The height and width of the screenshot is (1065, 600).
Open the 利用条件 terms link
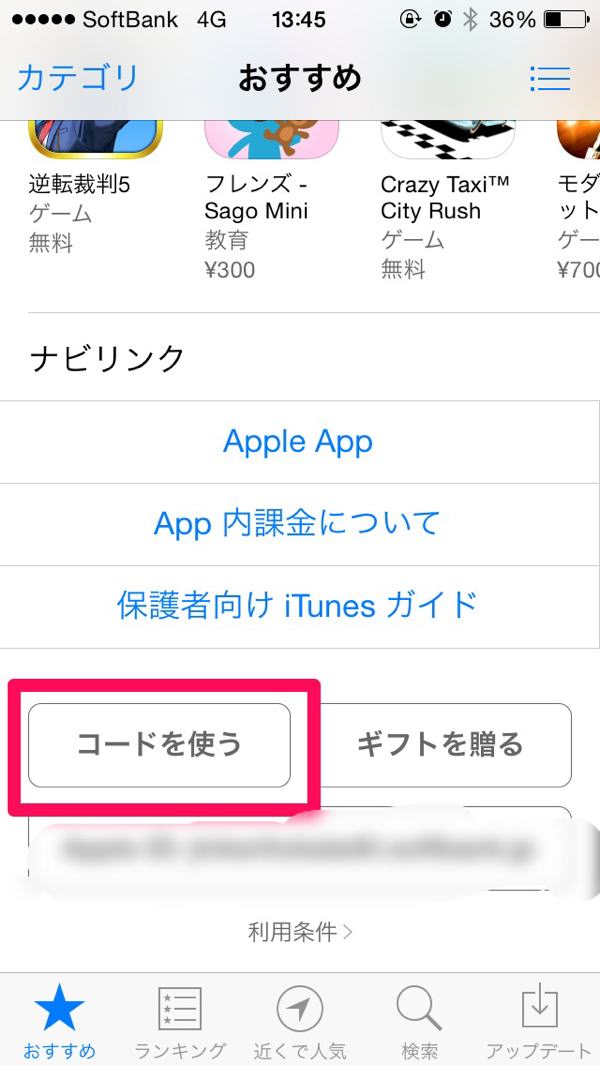click(x=300, y=932)
